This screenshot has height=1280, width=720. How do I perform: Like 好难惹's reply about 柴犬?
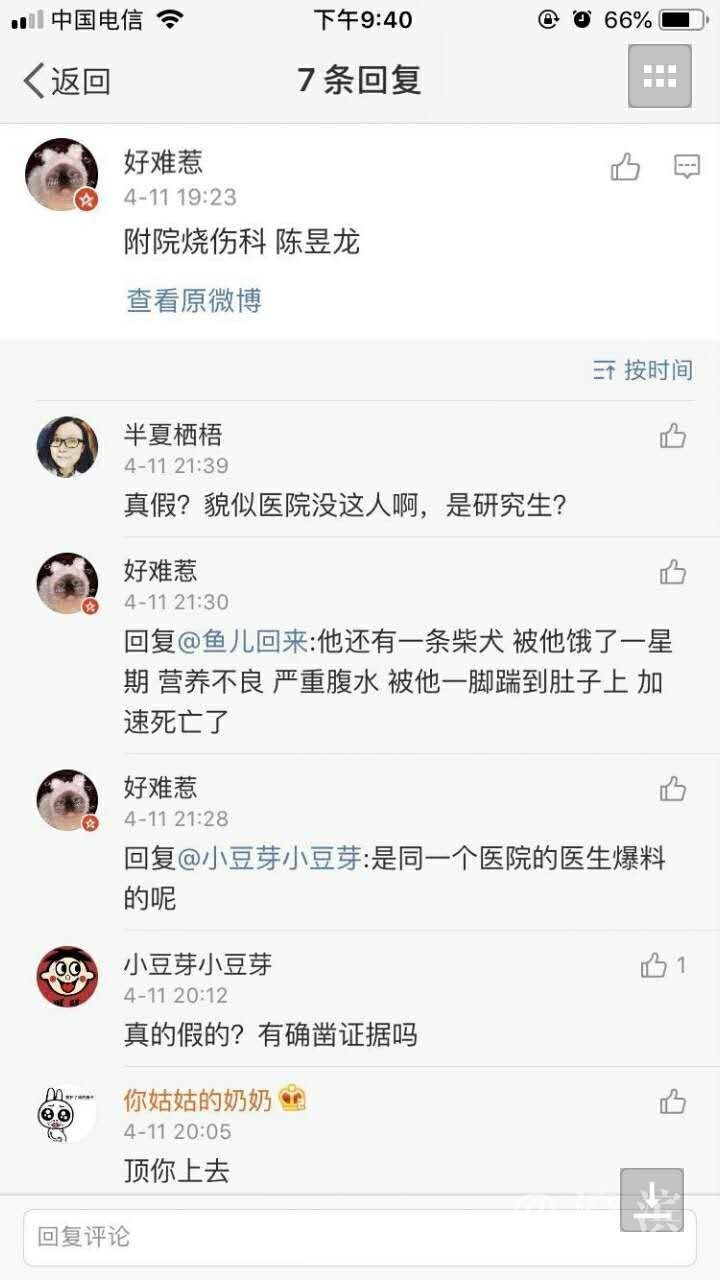[x=673, y=572]
